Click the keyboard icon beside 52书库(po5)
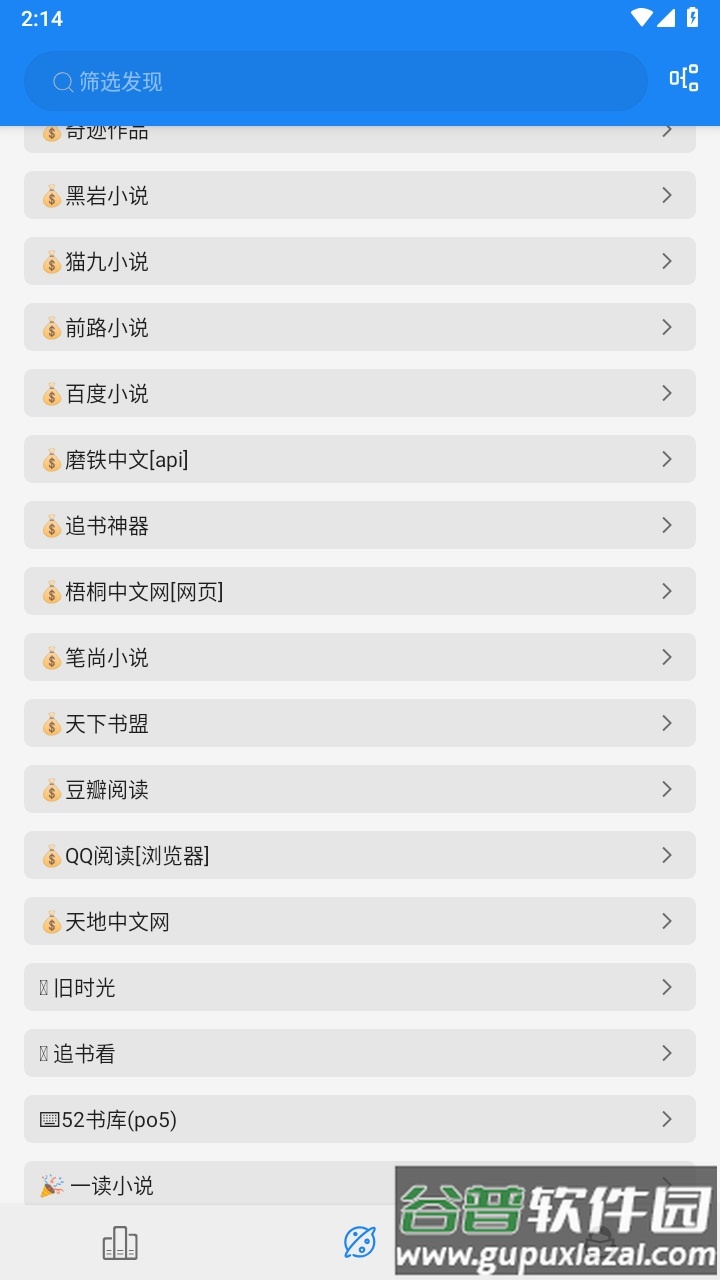Image resolution: width=720 pixels, height=1280 pixels. 47,1119
